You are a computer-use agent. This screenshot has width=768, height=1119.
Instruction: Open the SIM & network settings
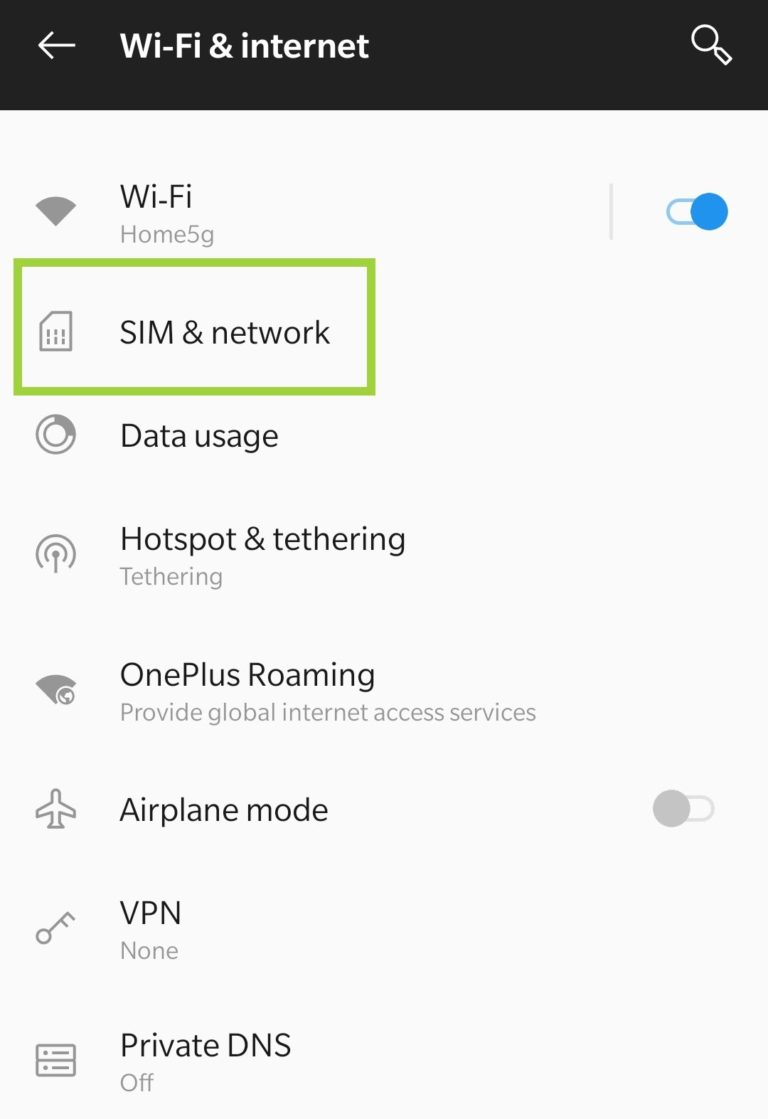pyautogui.click(x=225, y=331)
